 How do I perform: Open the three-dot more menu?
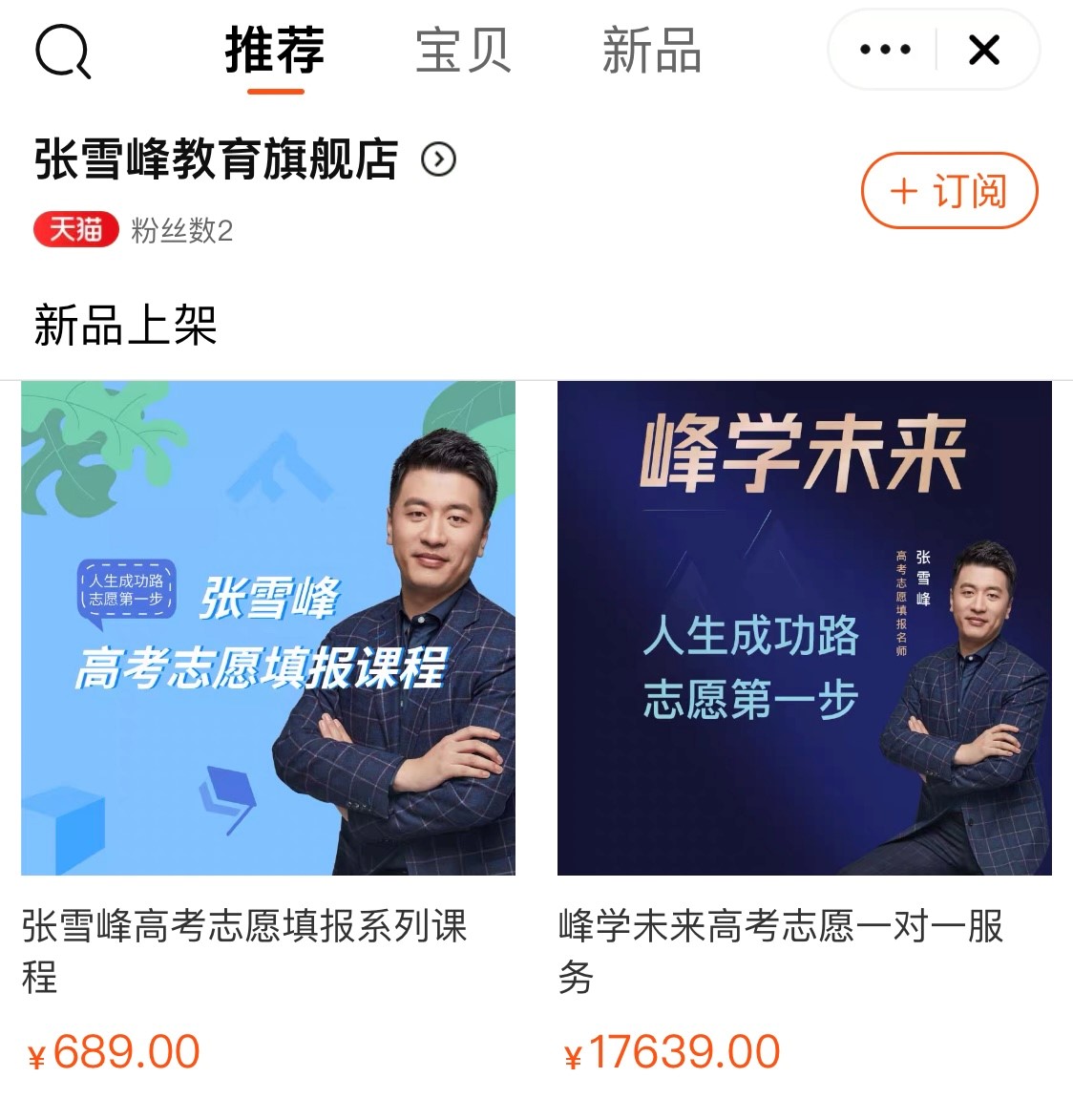pyautogui.click(x=885, y=50)
